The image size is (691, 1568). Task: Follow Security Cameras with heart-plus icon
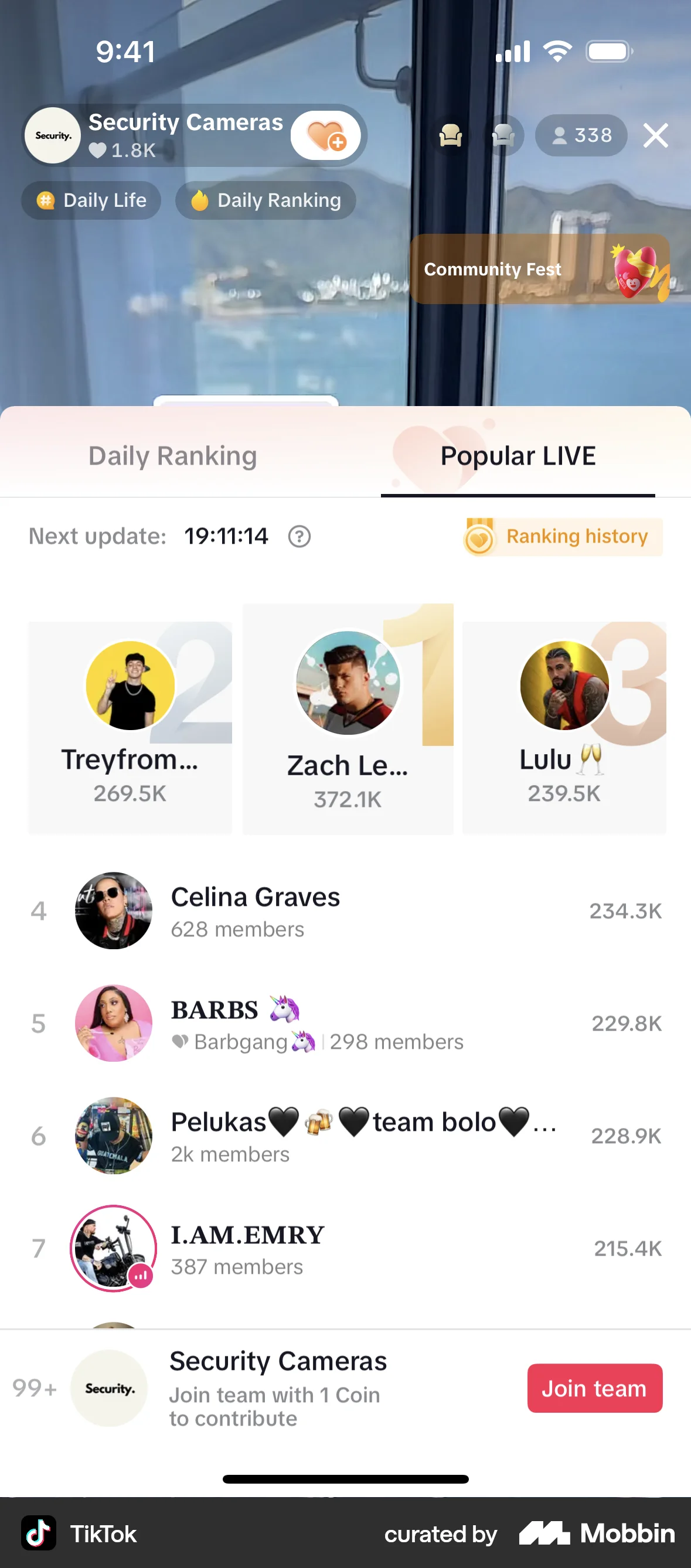tap(325, 136)
